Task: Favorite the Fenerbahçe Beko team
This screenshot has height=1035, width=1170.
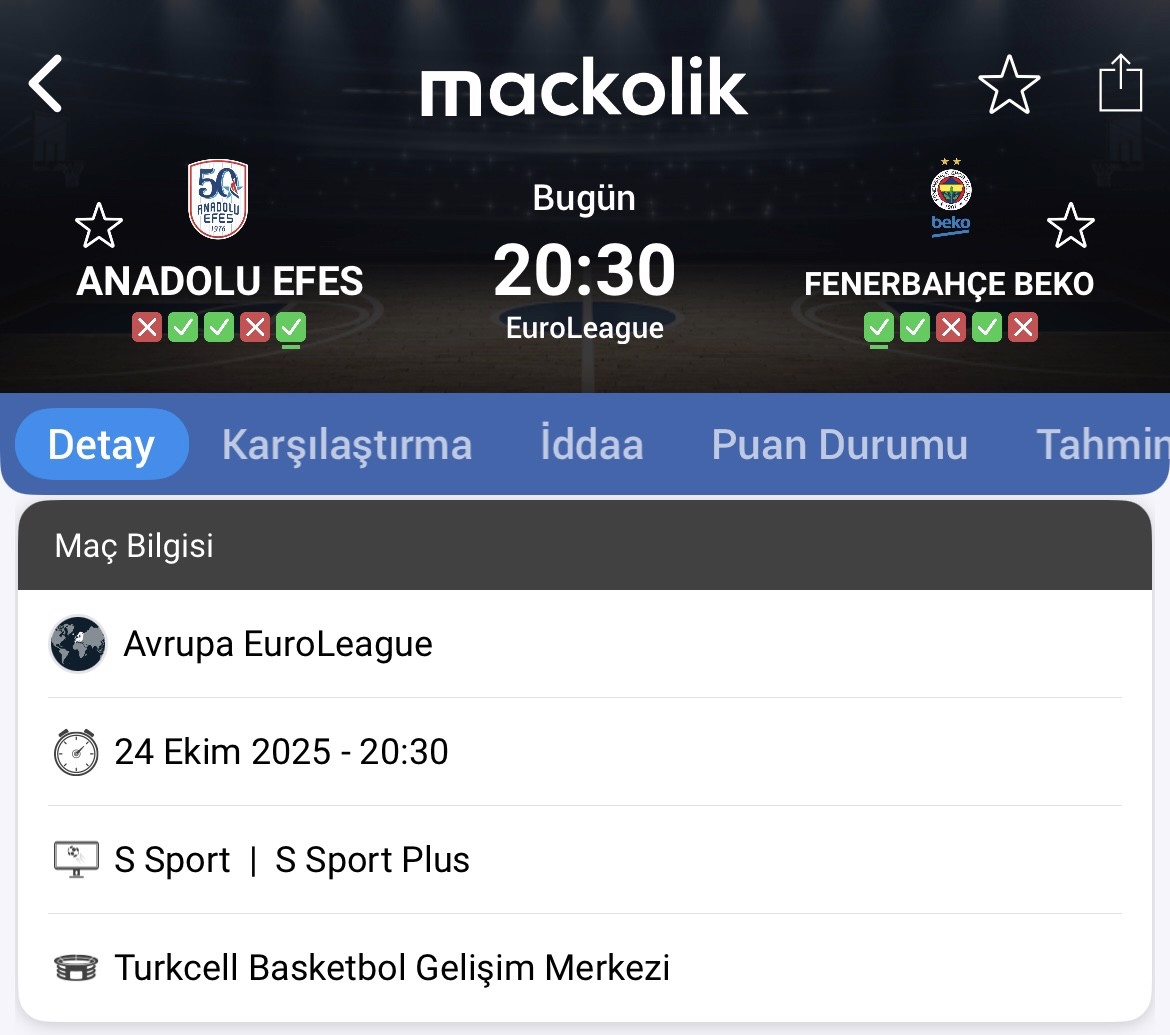Action: (1070, 226)
